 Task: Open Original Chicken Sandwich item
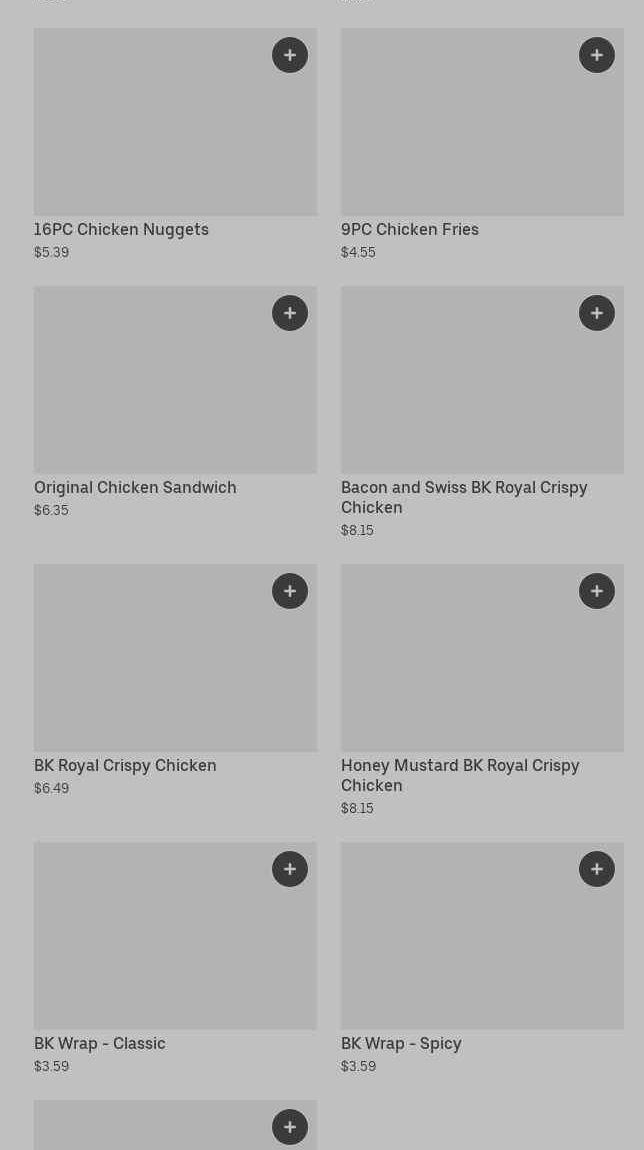coord(150,390)
